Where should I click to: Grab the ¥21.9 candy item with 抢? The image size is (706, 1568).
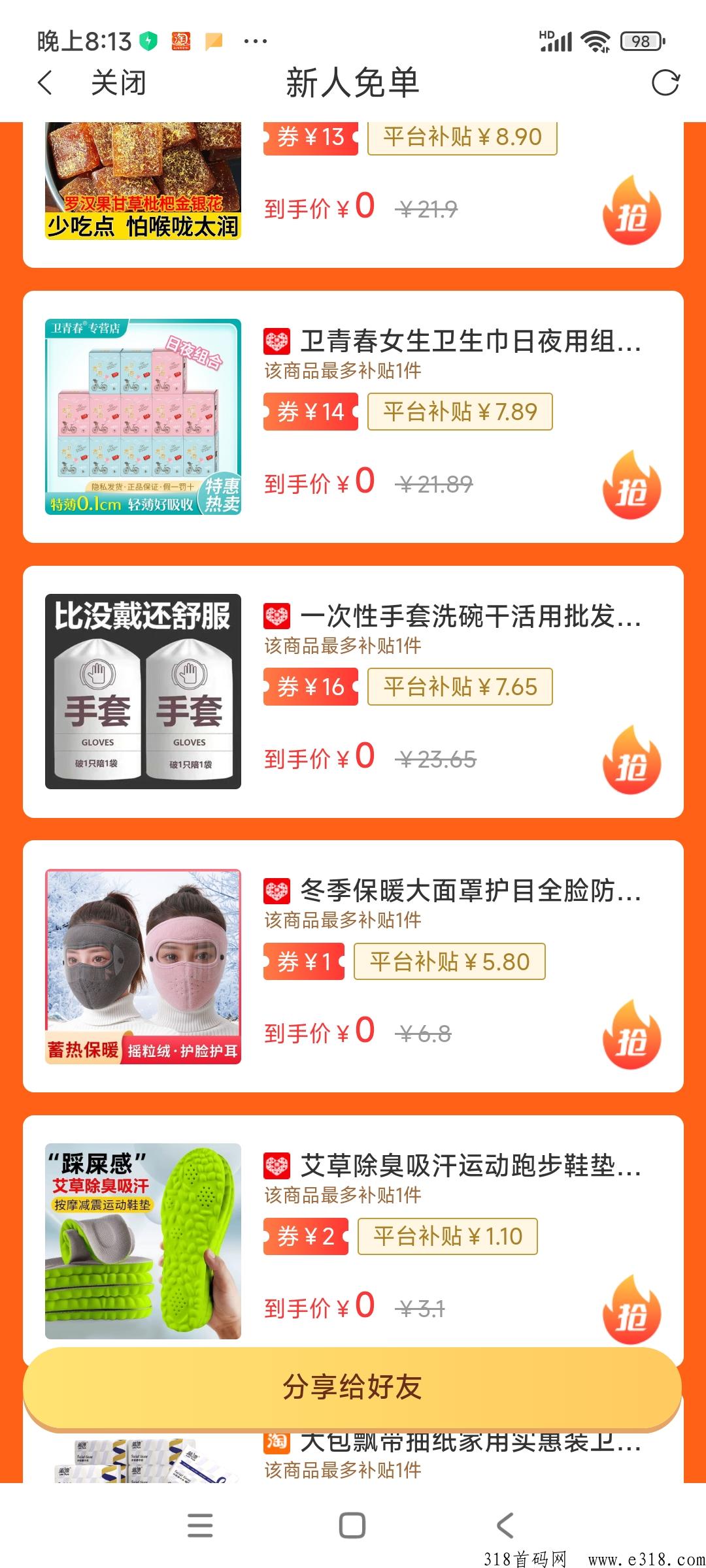631,210
